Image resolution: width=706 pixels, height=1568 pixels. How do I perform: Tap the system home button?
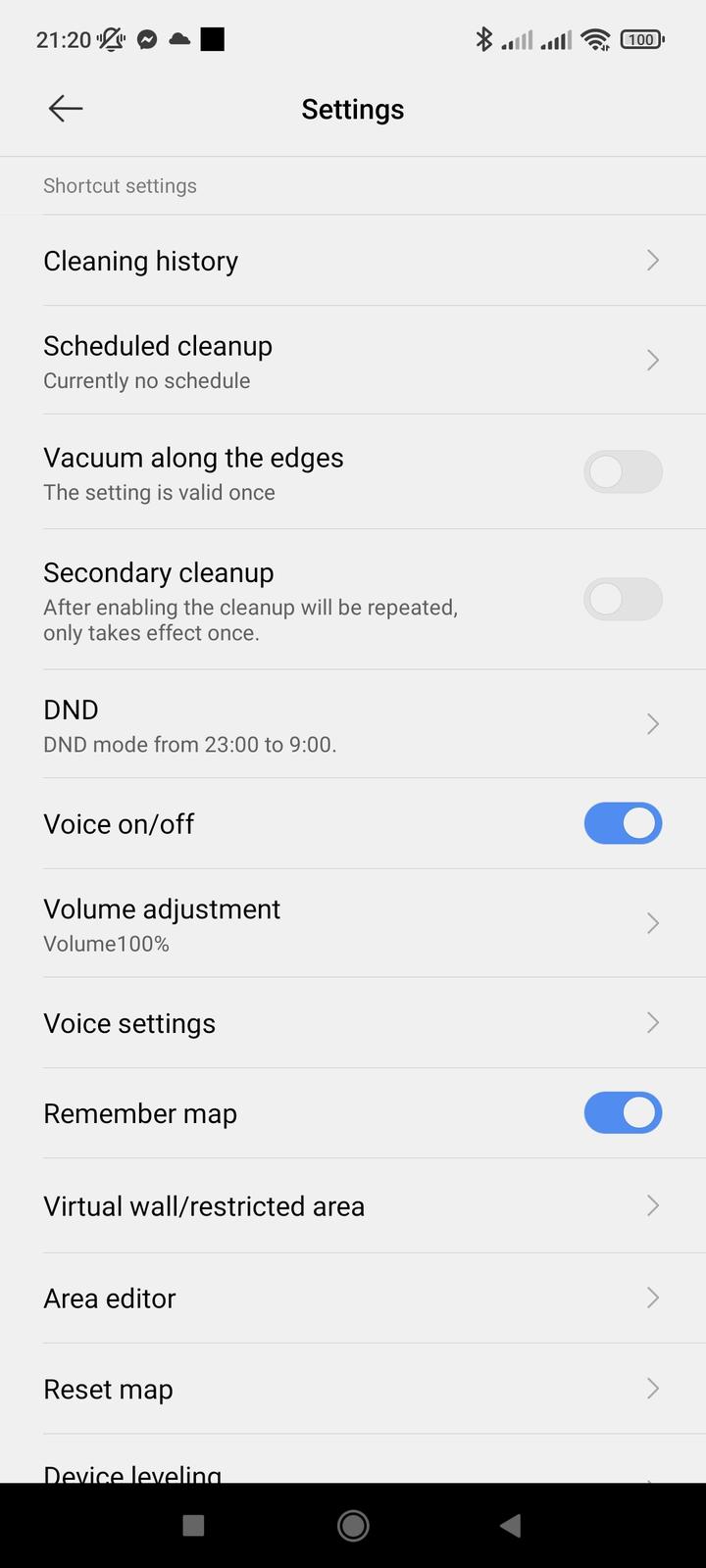pyautogui.click(x=353, y=1525)
